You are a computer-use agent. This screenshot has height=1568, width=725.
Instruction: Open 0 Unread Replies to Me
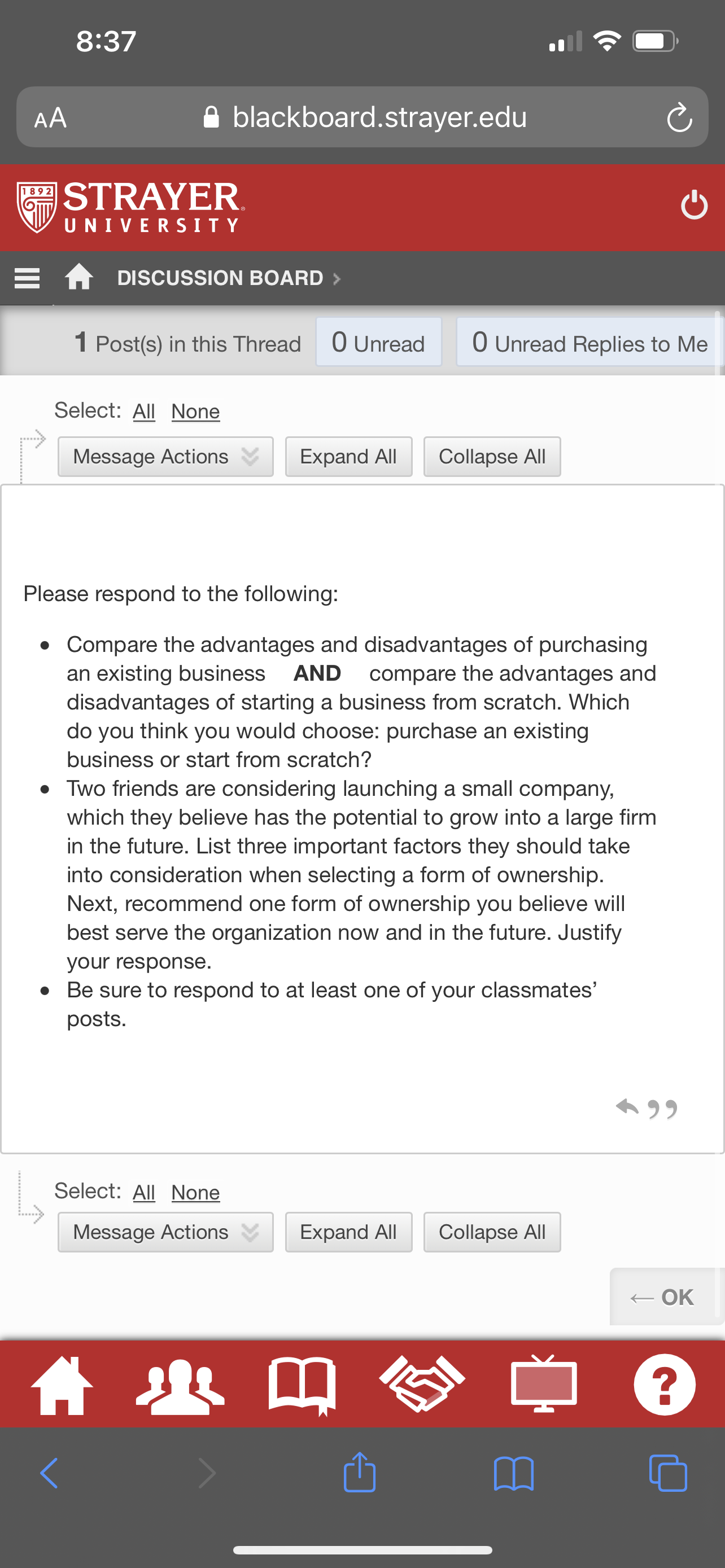[x=589, y=342]
